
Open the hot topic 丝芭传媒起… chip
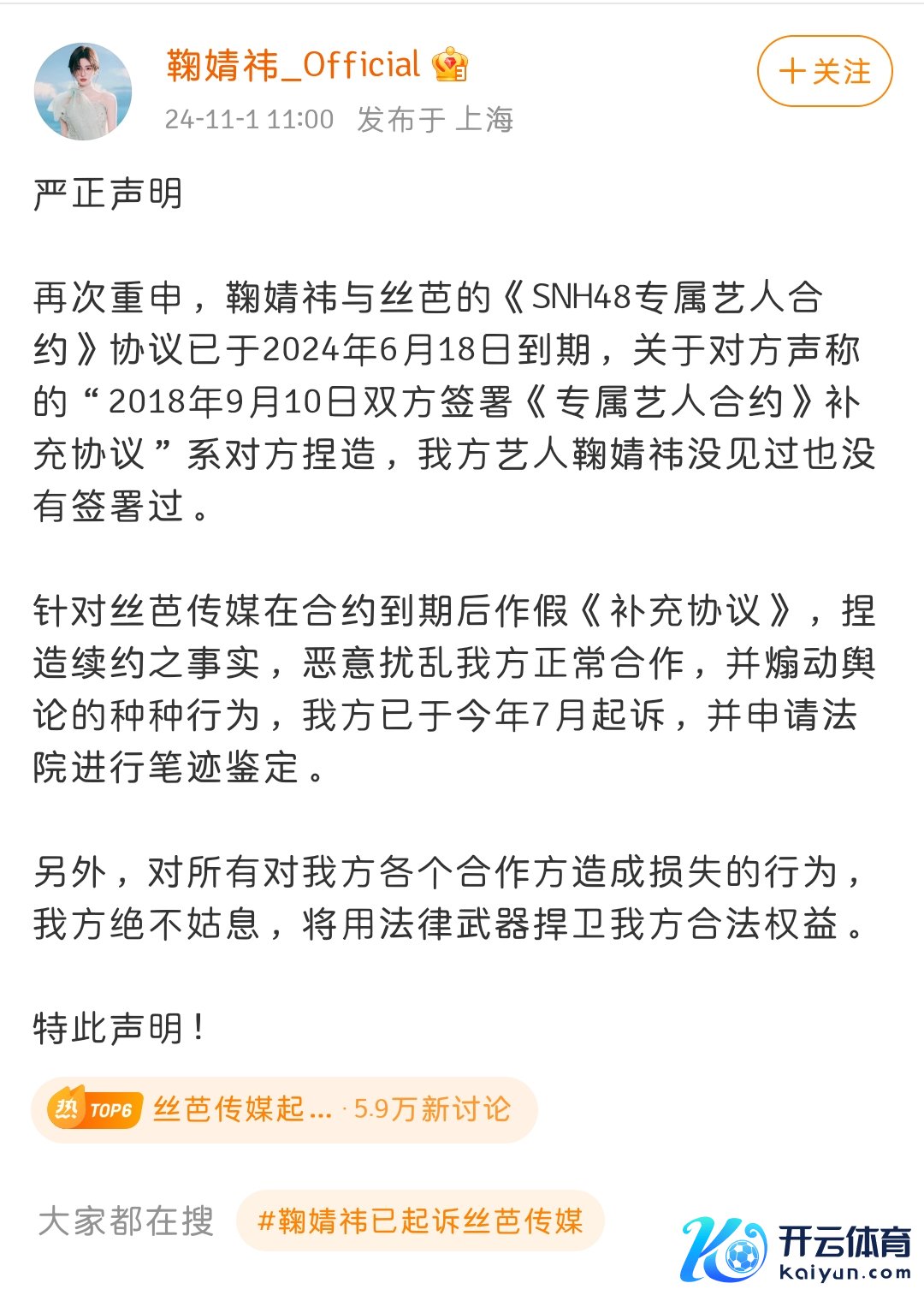tap(283, 1109)
